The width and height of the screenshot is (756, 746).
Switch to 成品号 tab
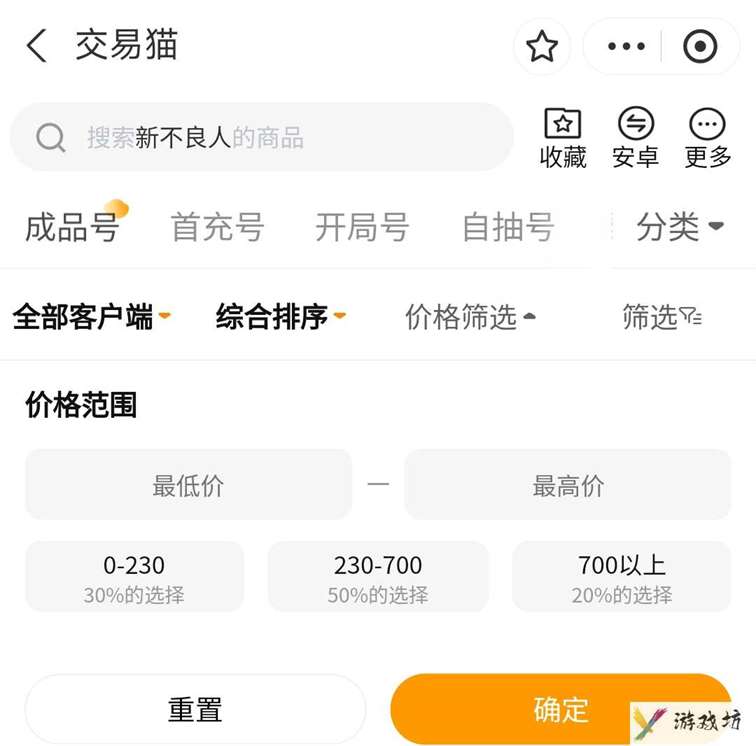pyautogui.click(x=73, y=227)
